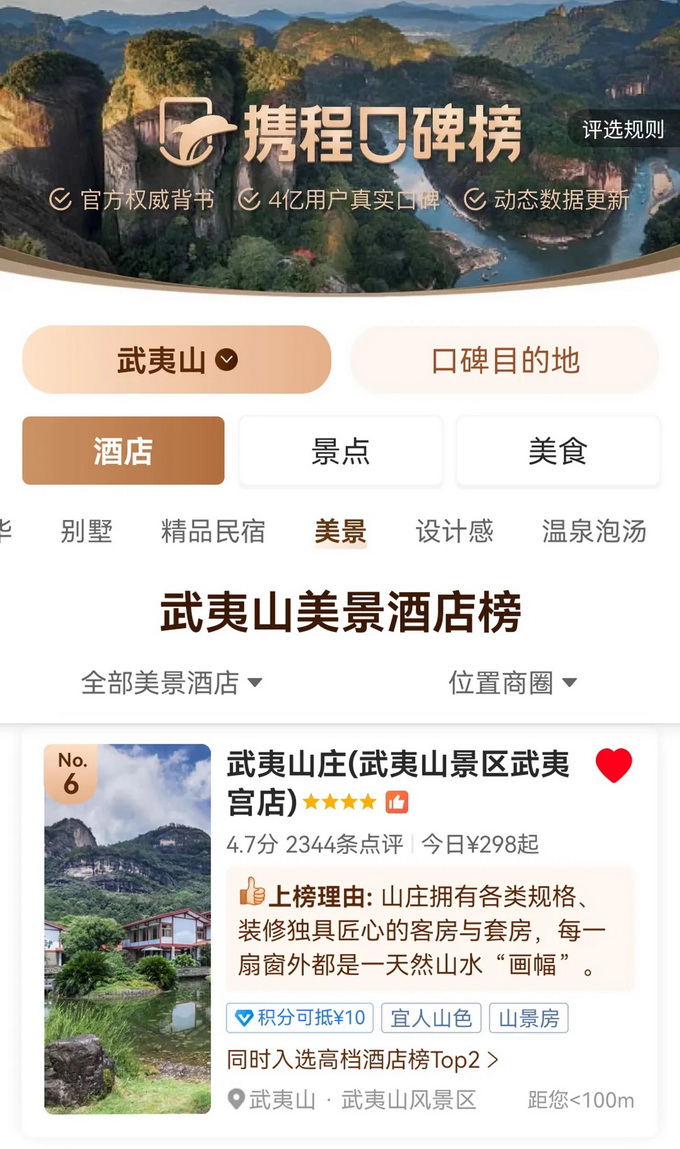Image resolution: width=680 pixels, height=1149 pixels.
Task: Switch to 口碑目的地
Action: tap(505, 360)
